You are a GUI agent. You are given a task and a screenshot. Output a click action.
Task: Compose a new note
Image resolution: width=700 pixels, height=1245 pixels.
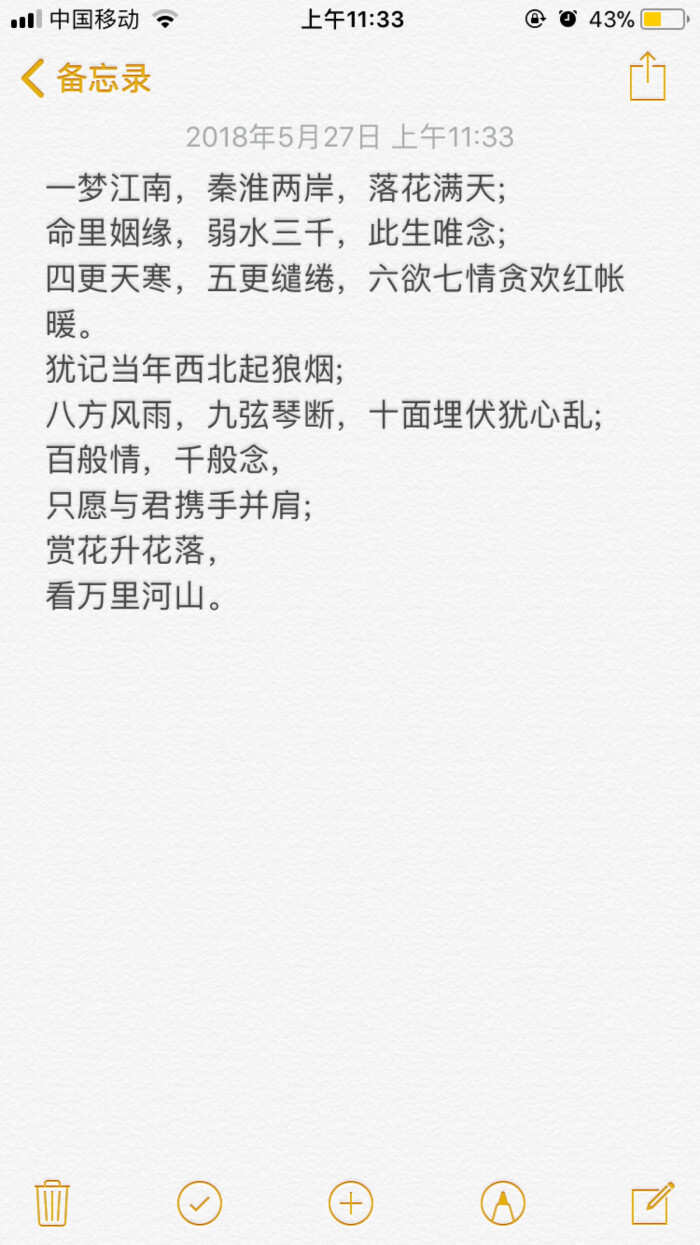652,1203
